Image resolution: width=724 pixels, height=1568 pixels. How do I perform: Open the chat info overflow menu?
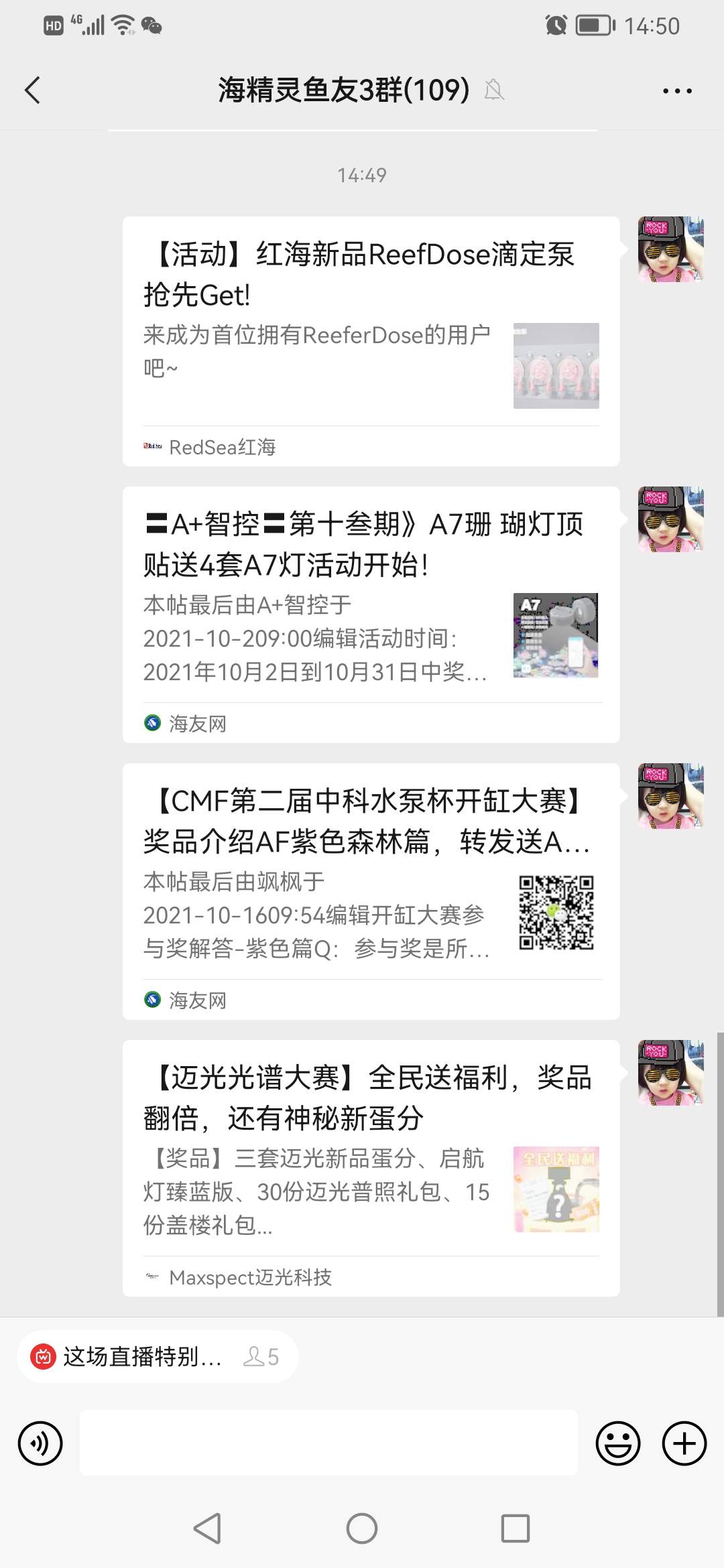click(677, 91)
